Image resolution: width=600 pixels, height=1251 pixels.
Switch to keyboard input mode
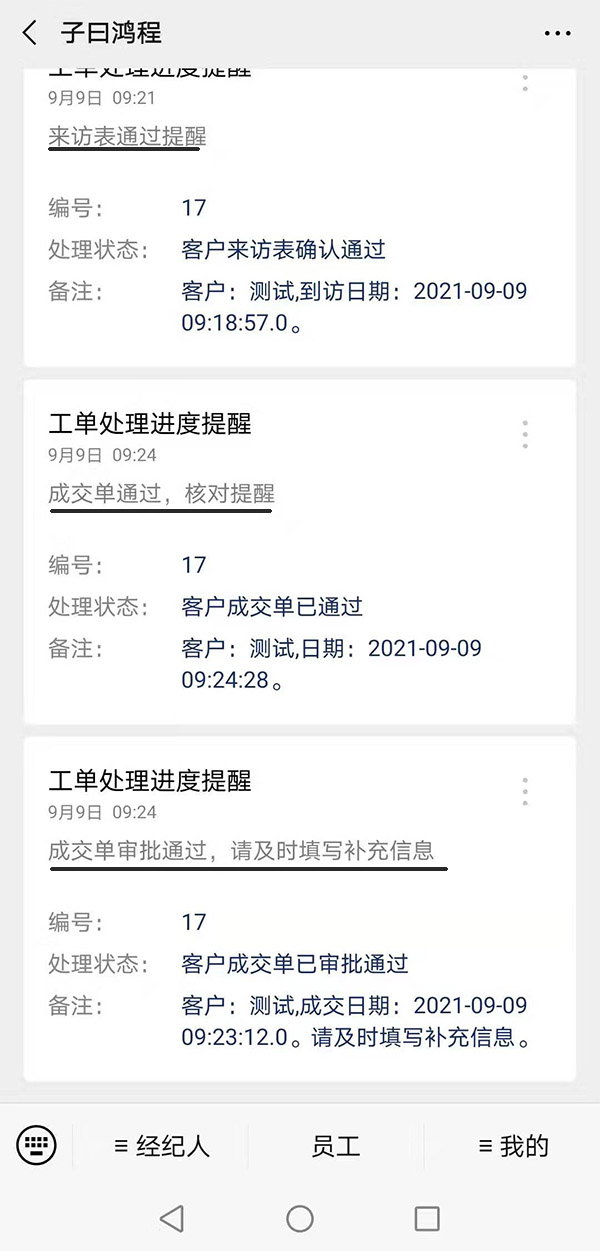tap(37, 1144)
